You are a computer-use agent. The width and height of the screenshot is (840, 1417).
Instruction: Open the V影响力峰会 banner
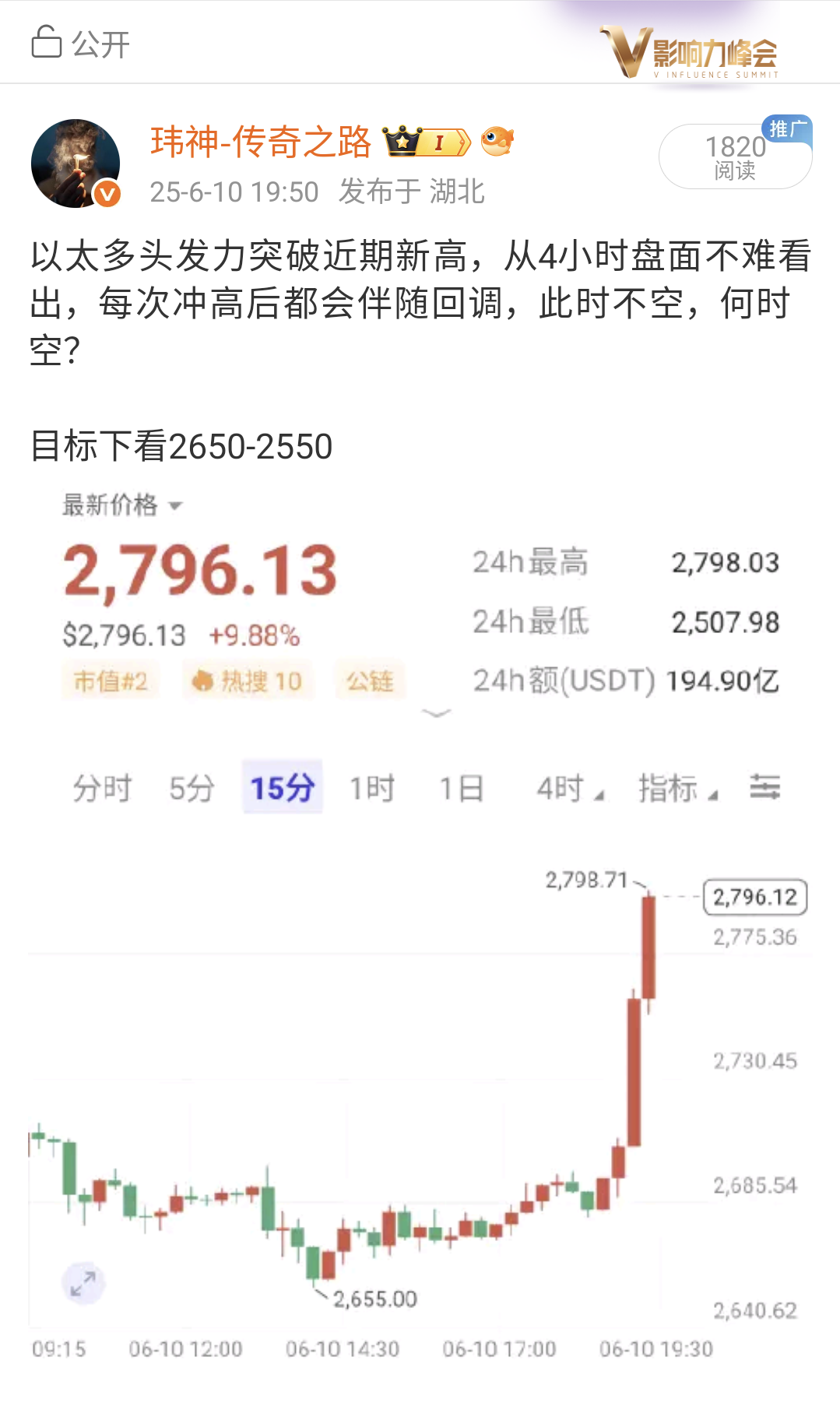[x=688, y=53]
